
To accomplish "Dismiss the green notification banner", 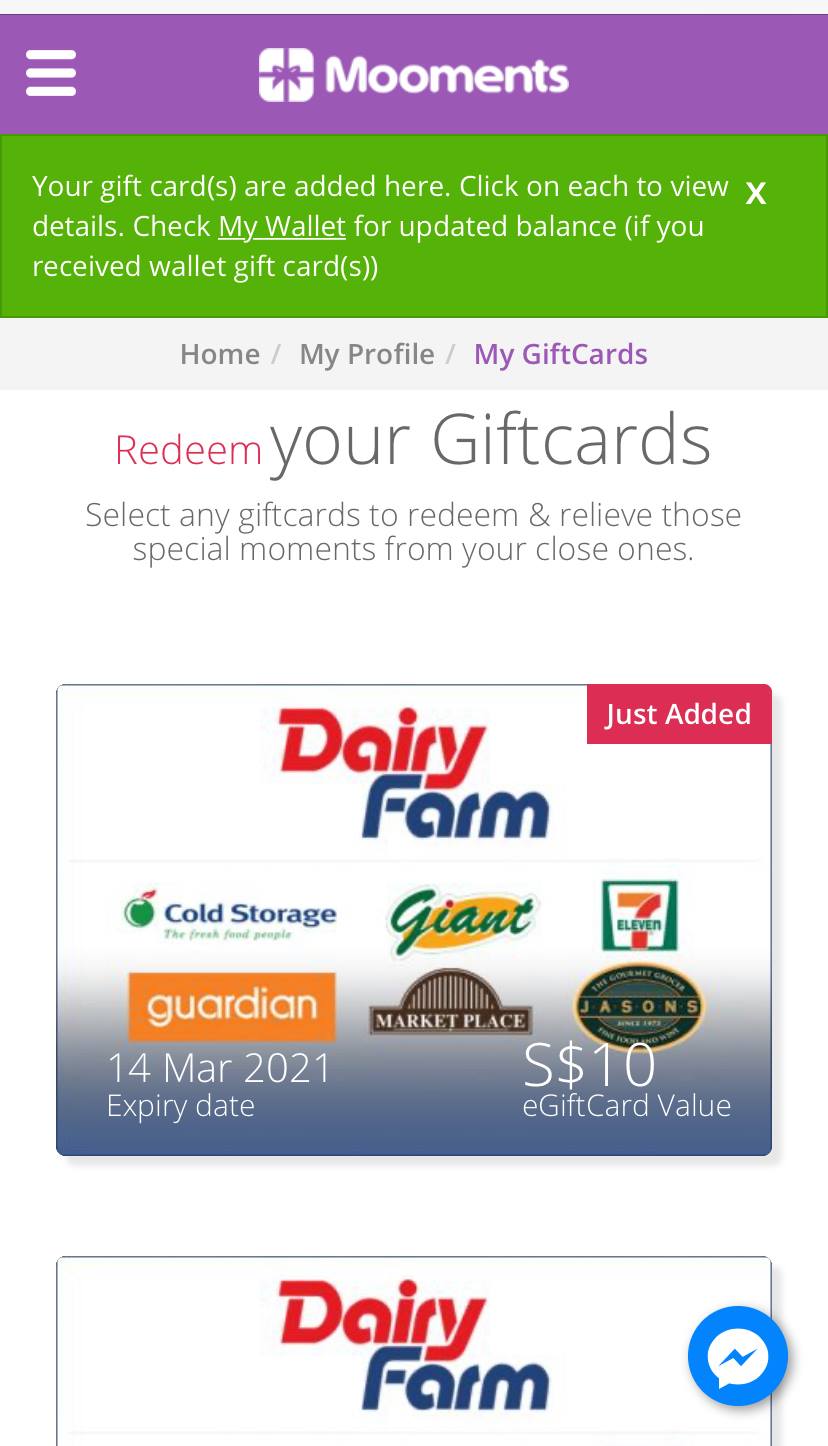I will tap(756, 192).
